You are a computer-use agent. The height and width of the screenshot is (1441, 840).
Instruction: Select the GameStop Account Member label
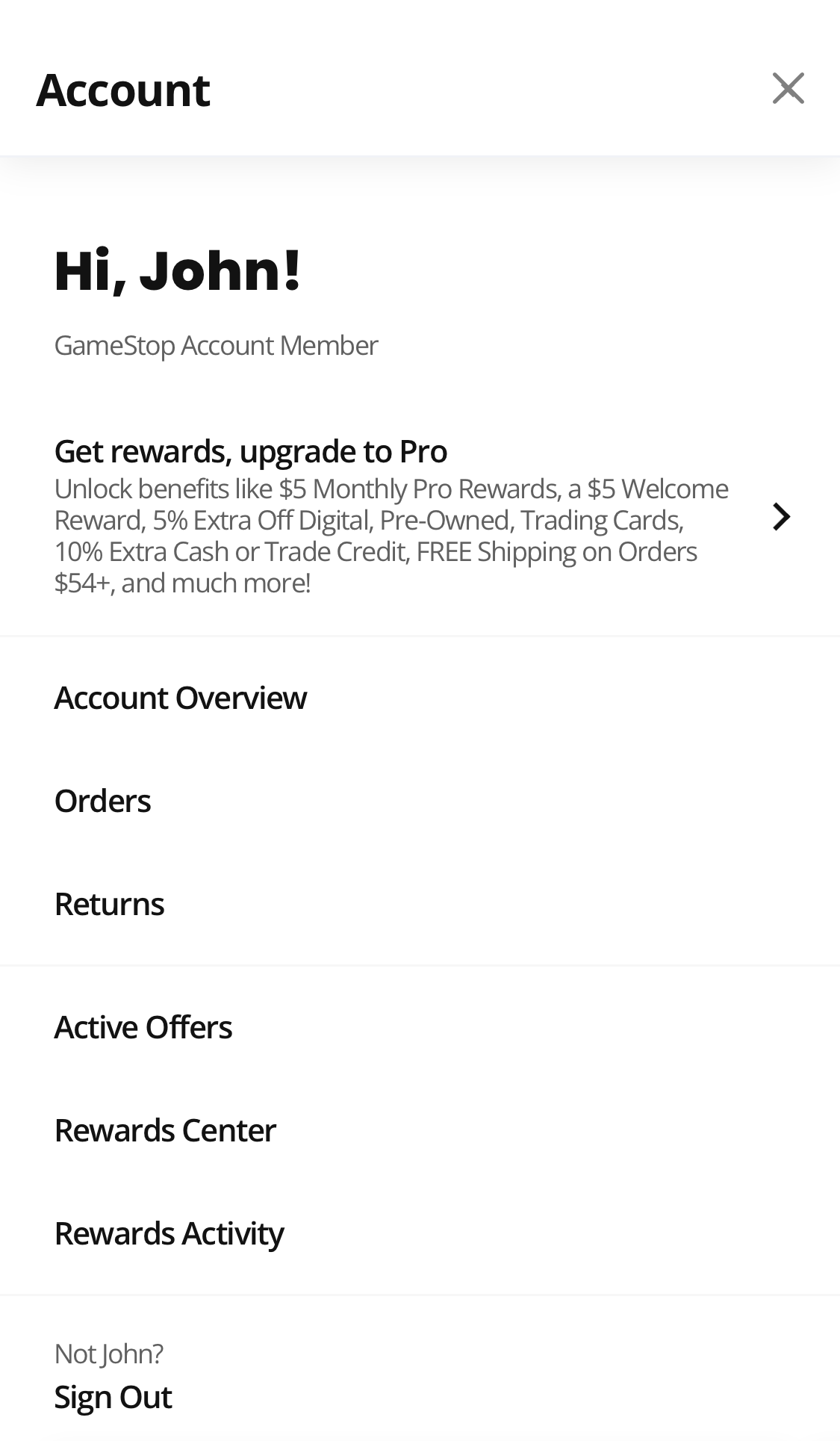coord(216,344)
